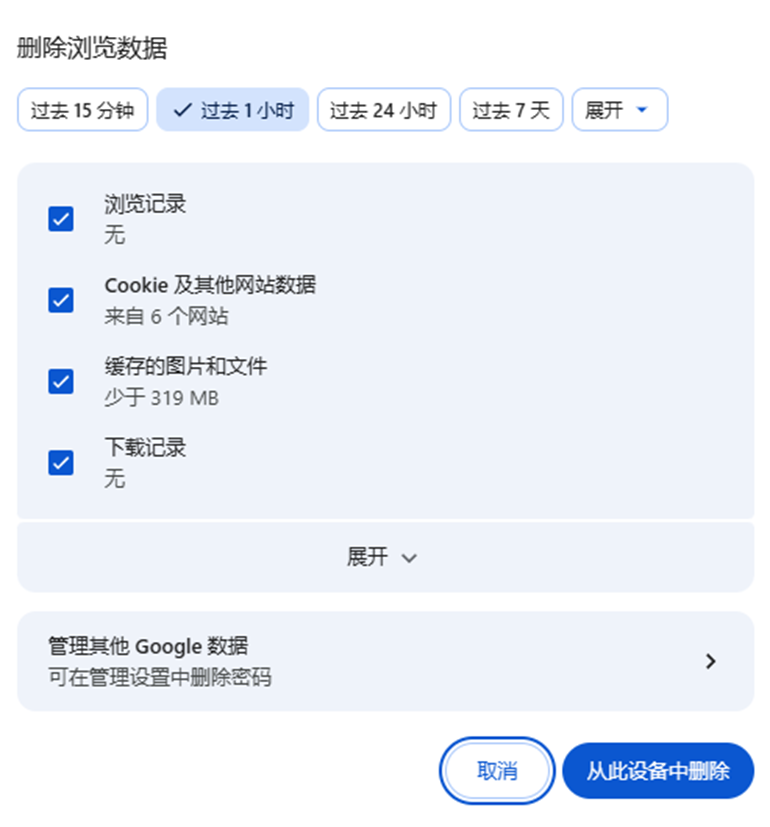The image size is (770, 827).
Task: Disable the "缓存的图片和文件" option
Action: (60, 381)
